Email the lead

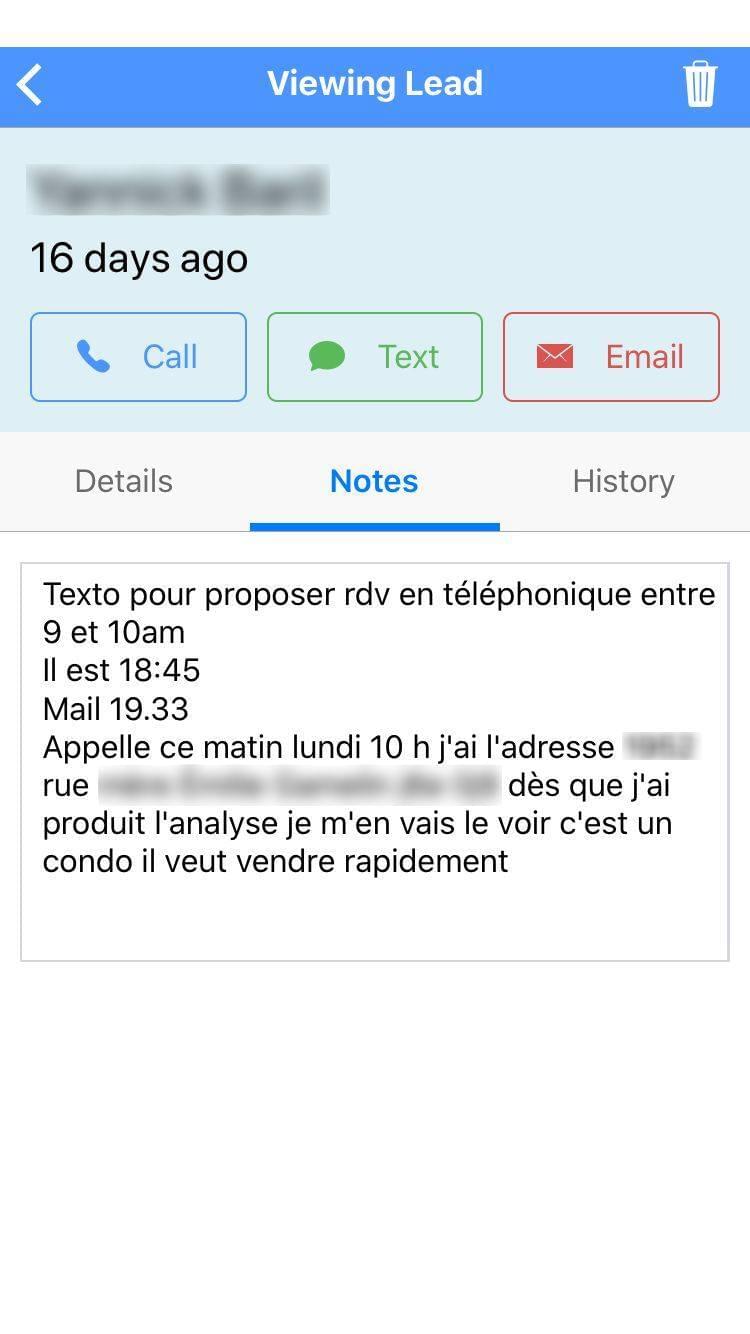coord(611,357)
